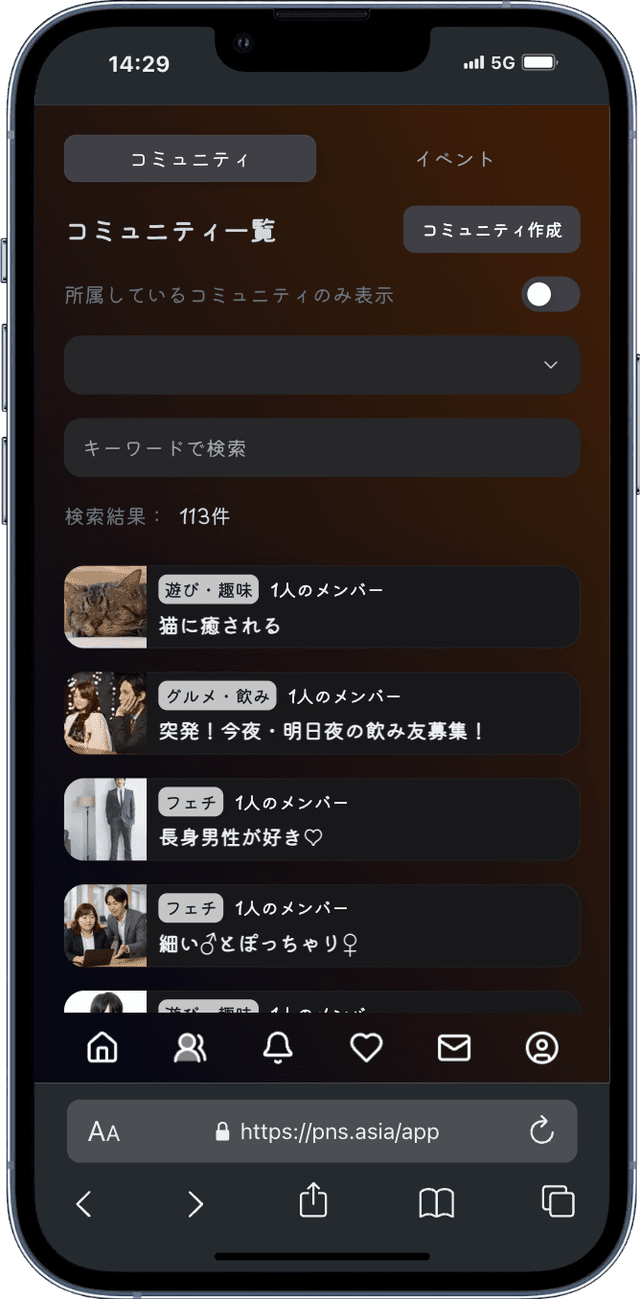The width and height of the screenshot is (640, 1299).
Task: Open 突発!今夜・明日夜の飲み友募集! community
Action: pyautogui.click(x=322, y=713)
